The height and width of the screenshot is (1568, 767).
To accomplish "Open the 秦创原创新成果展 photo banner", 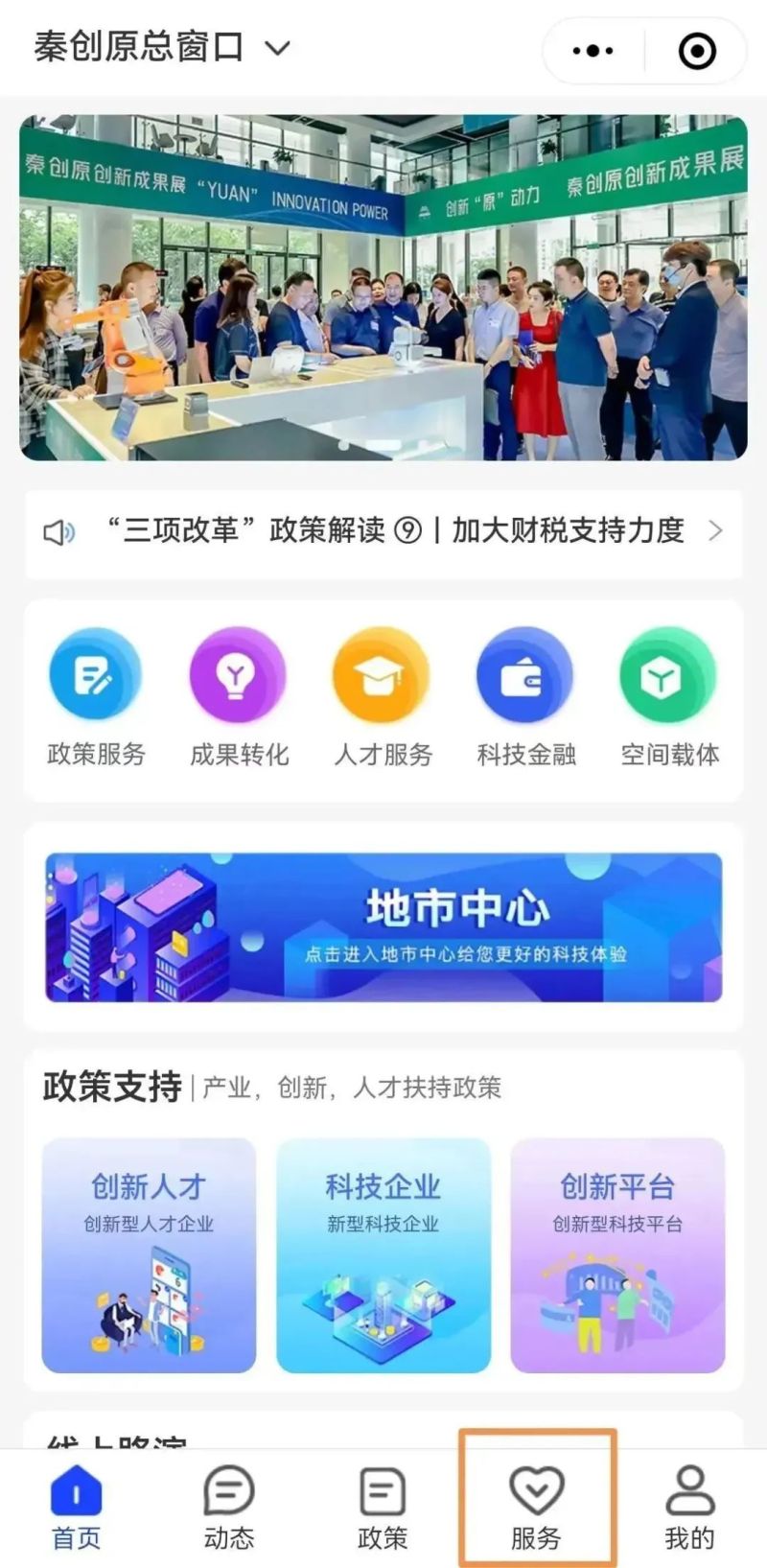I will pos(383,288).
